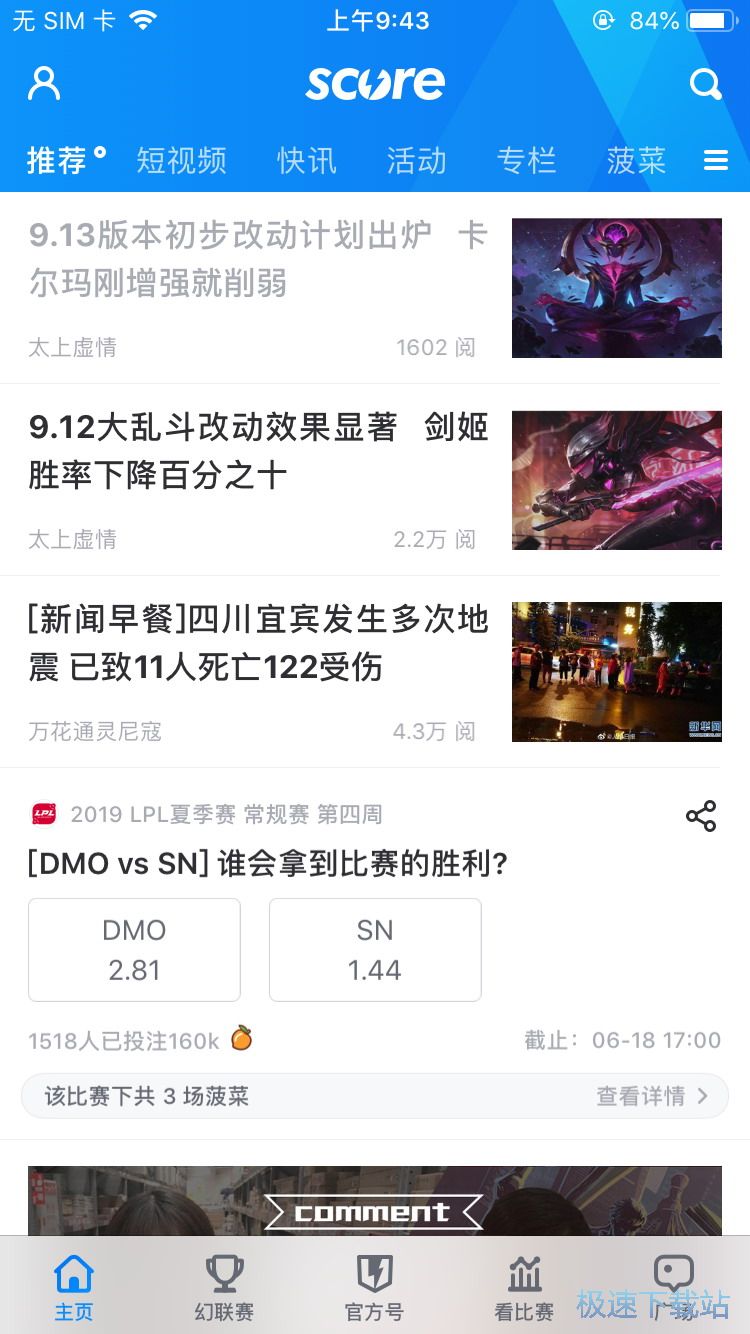The width and height of the screenshot is (750, 1334).
Task: Read the 9.12大乱斗改动效果显著 article
Action: pos(258,452)
